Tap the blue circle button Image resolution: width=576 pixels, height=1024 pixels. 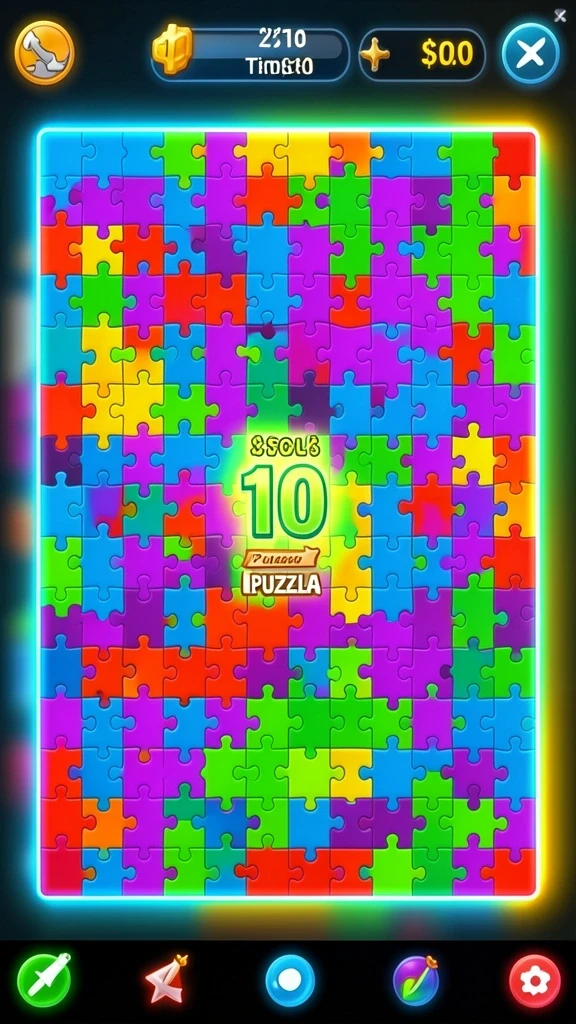click(x=290, y=980)
